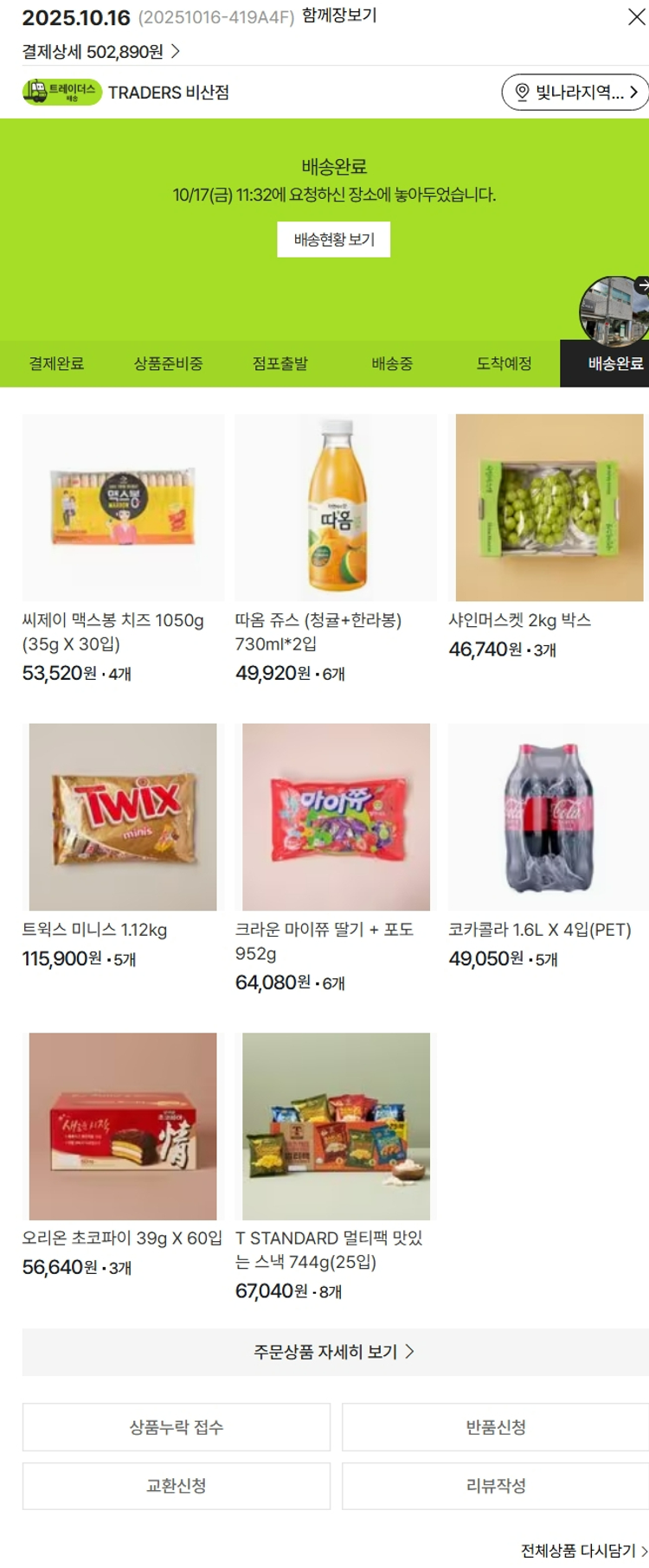Request a return with 반품신청
This screenshot has height=1568, width=649.
(x=495, y=1427)
